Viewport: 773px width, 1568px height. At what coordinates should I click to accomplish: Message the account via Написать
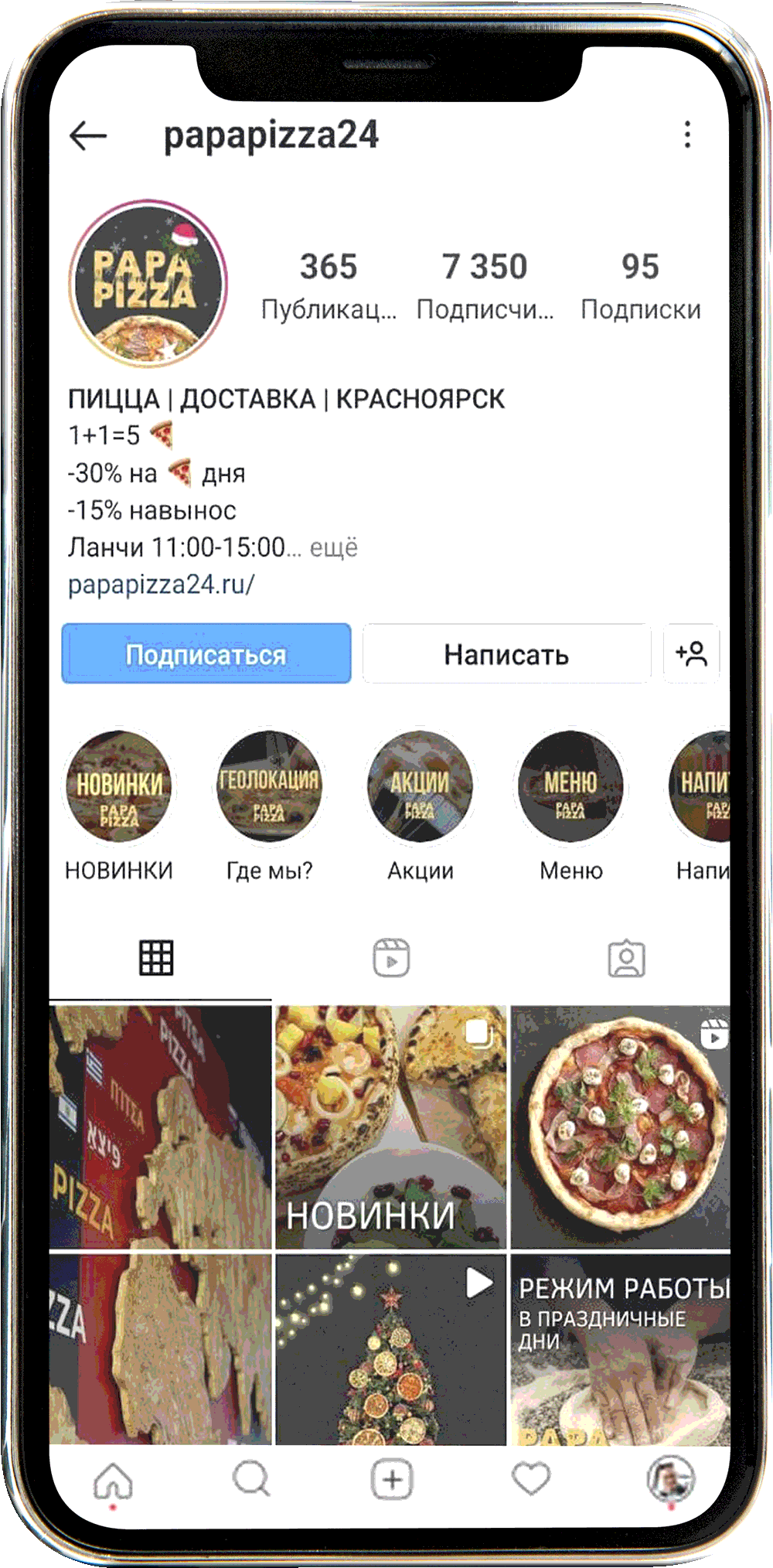[x=506, y=654]
